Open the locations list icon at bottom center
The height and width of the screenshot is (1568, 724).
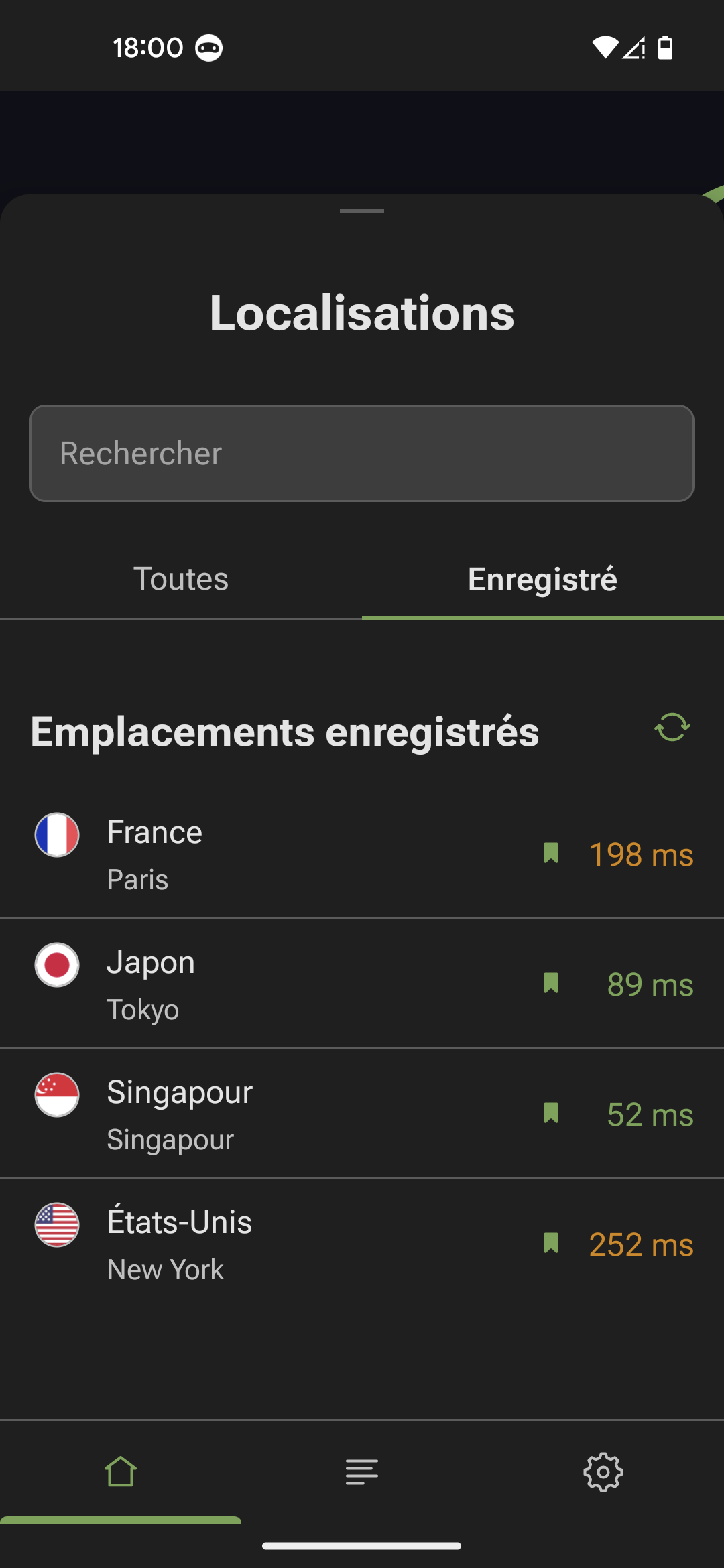point(361,1472)
